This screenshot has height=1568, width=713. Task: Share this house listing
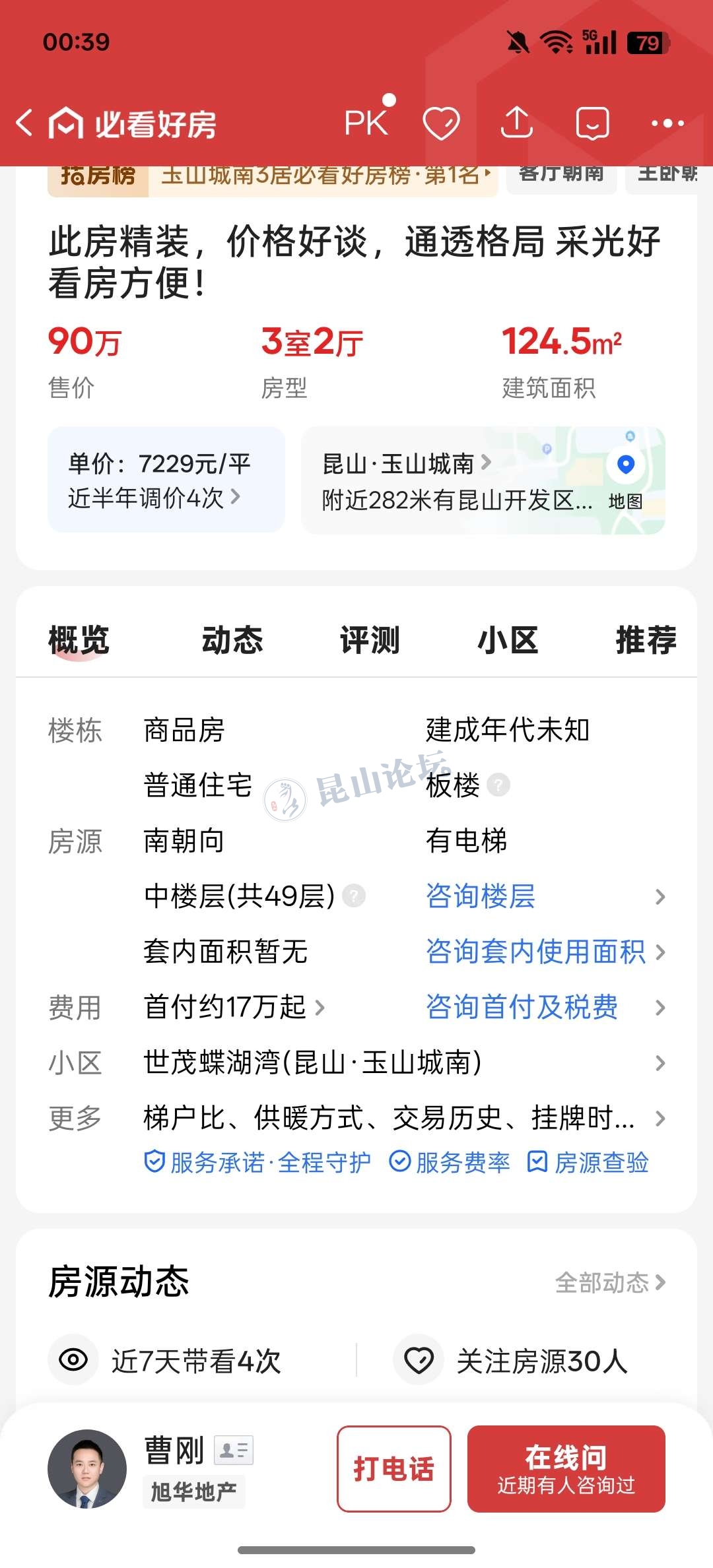(517, 123)
